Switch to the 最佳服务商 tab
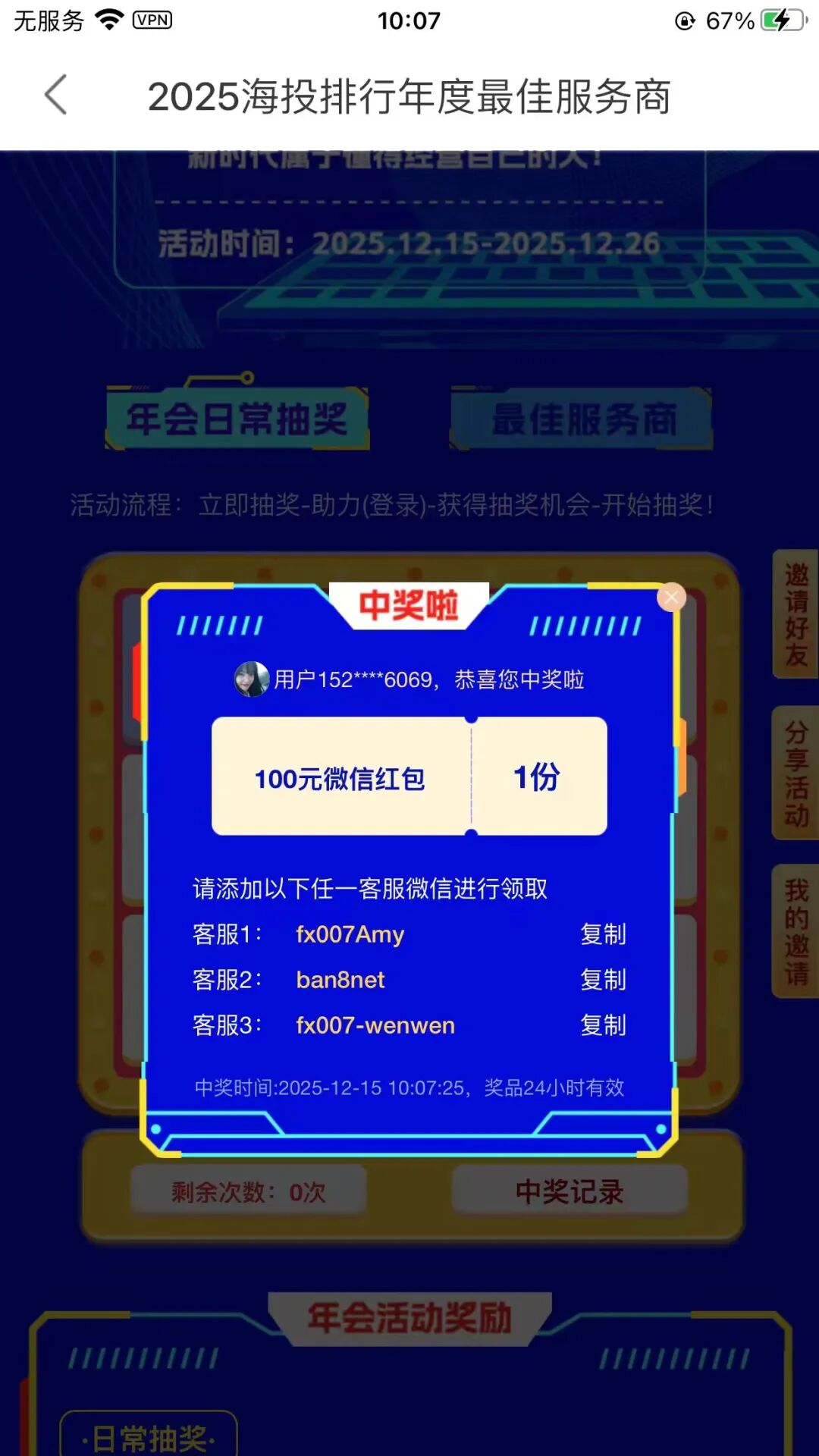 pos(582,419)
